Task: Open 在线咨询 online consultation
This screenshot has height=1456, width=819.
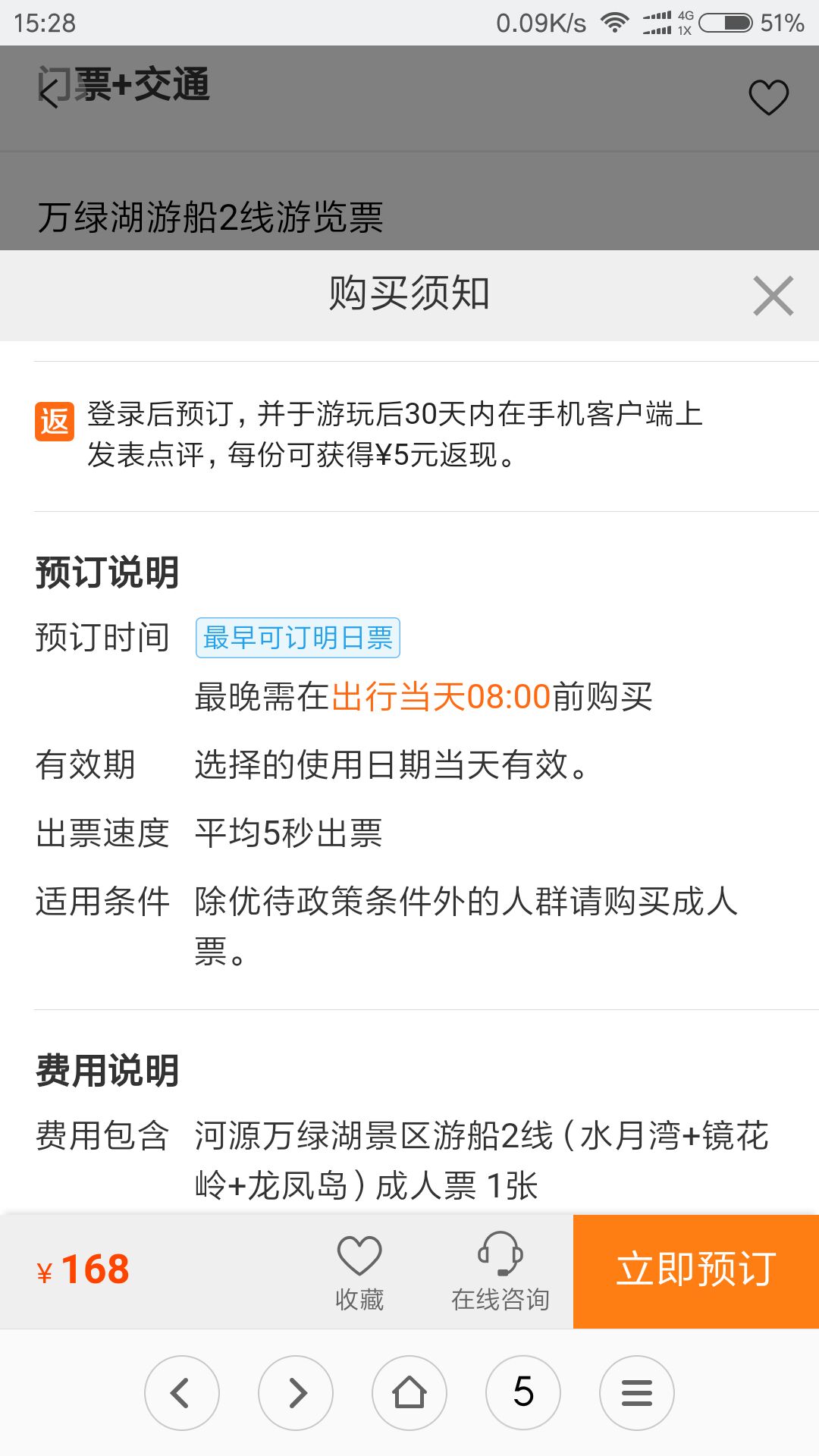Action: point(500,1272)
